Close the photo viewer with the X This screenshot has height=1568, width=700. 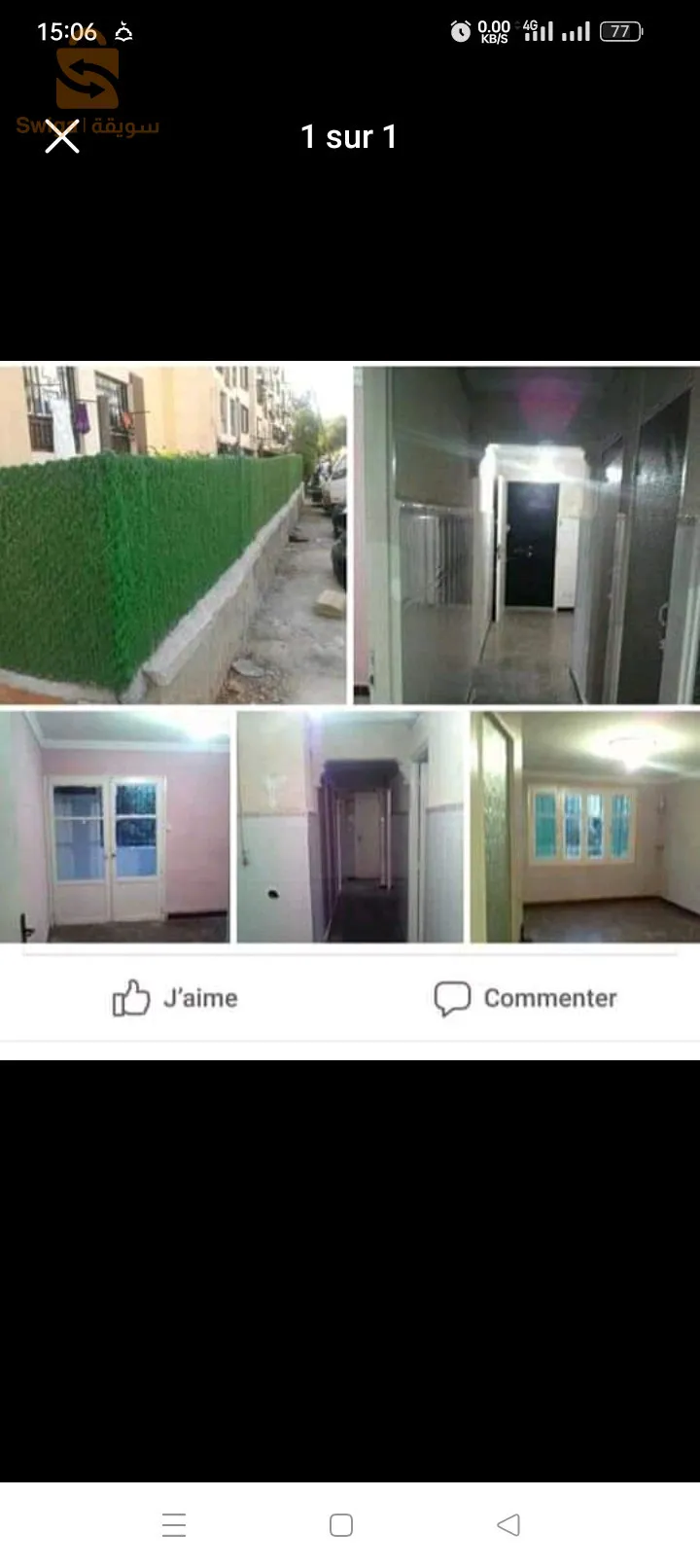(x=62, y=138)
